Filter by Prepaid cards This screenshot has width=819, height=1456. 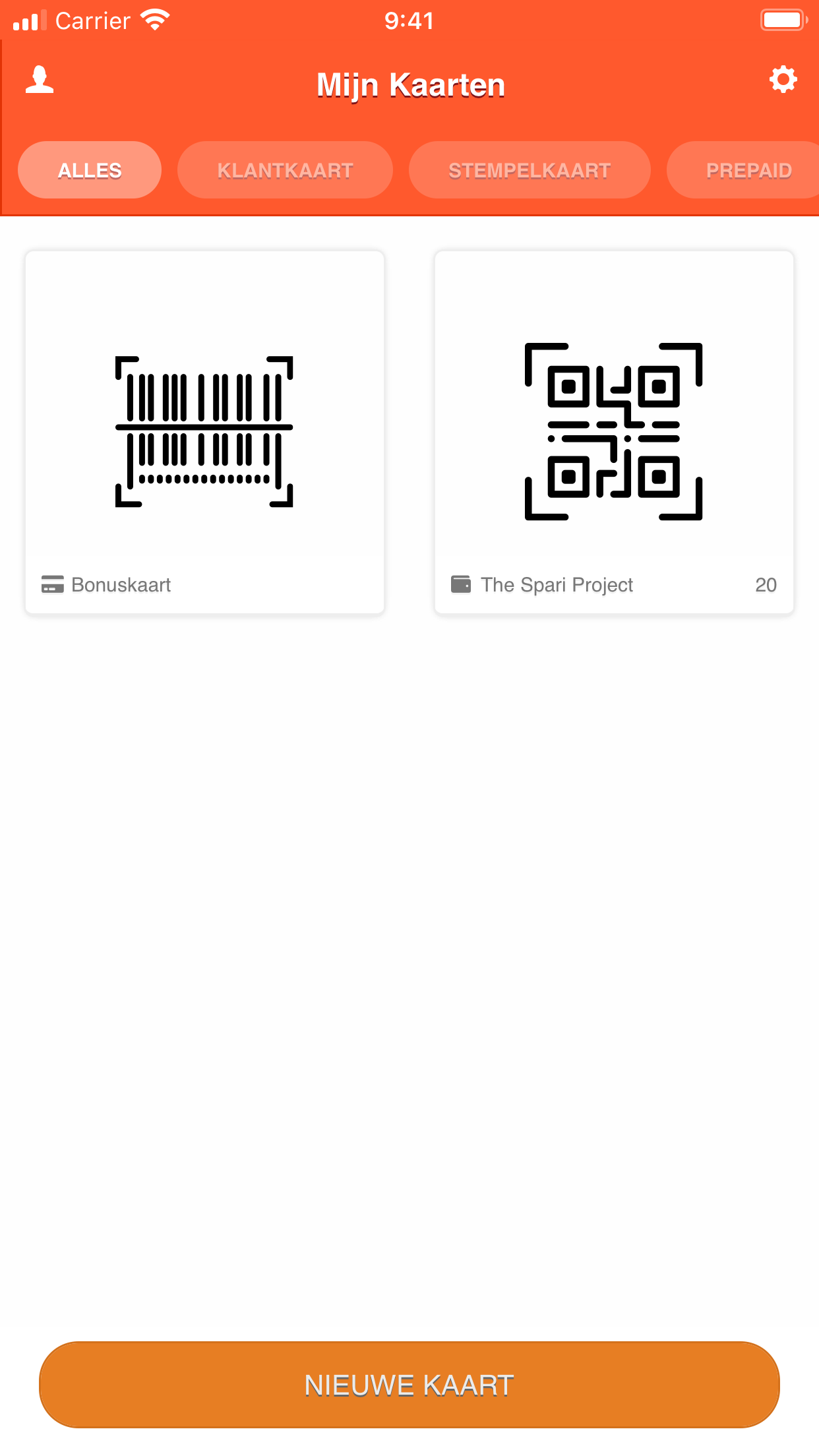pyautogui.click(x=748, y=170)
